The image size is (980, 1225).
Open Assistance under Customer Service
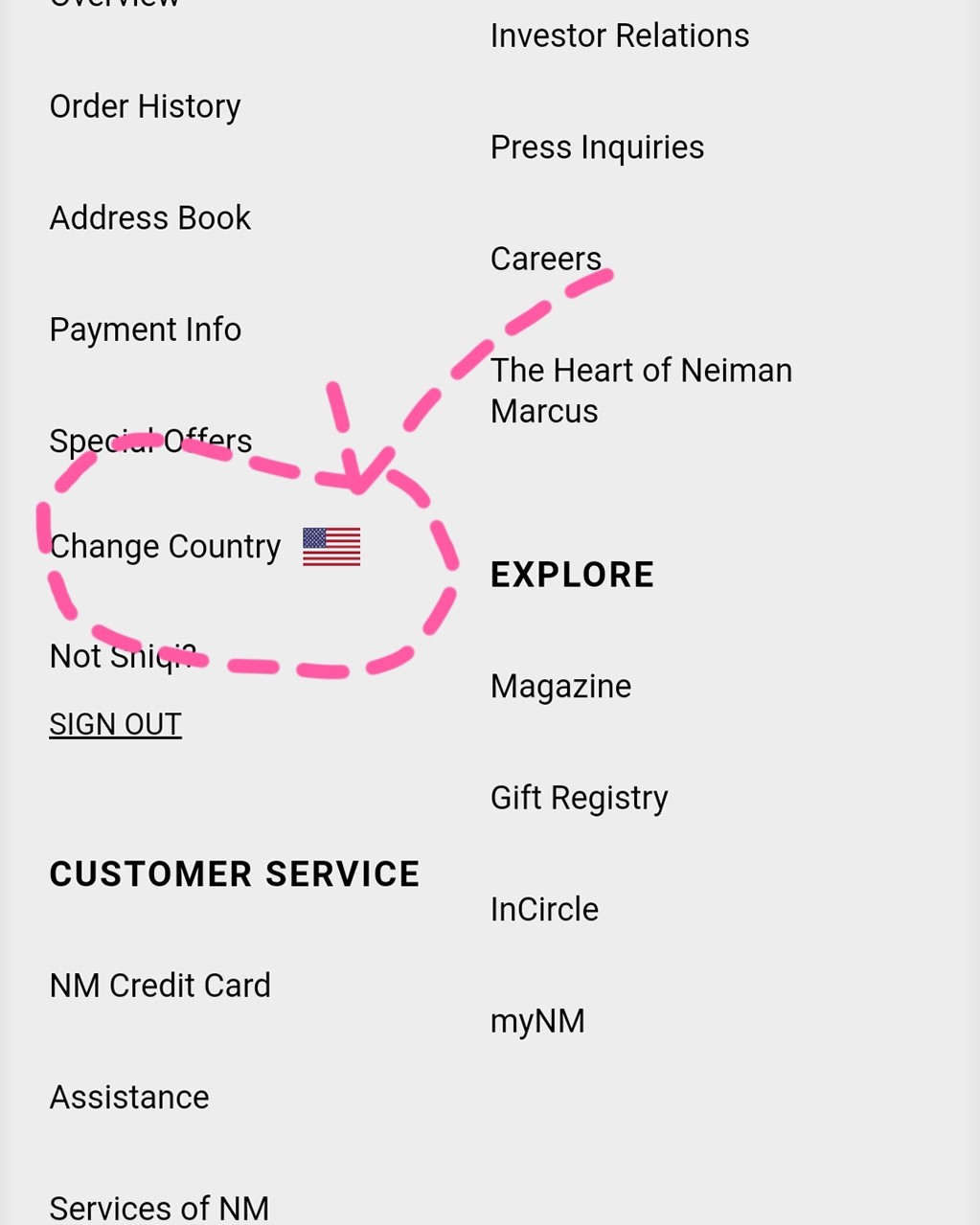tap(129, 1098)
